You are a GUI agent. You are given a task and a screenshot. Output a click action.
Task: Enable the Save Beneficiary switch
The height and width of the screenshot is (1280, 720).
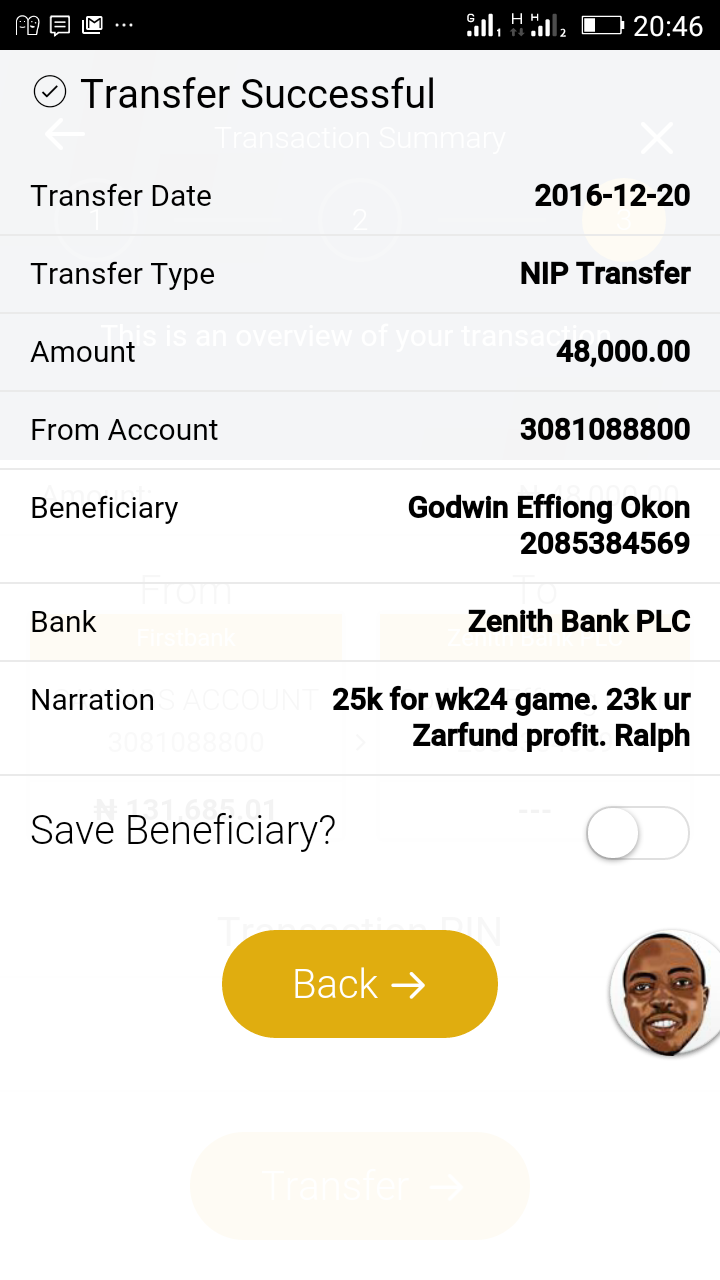[x=638, y=833]
